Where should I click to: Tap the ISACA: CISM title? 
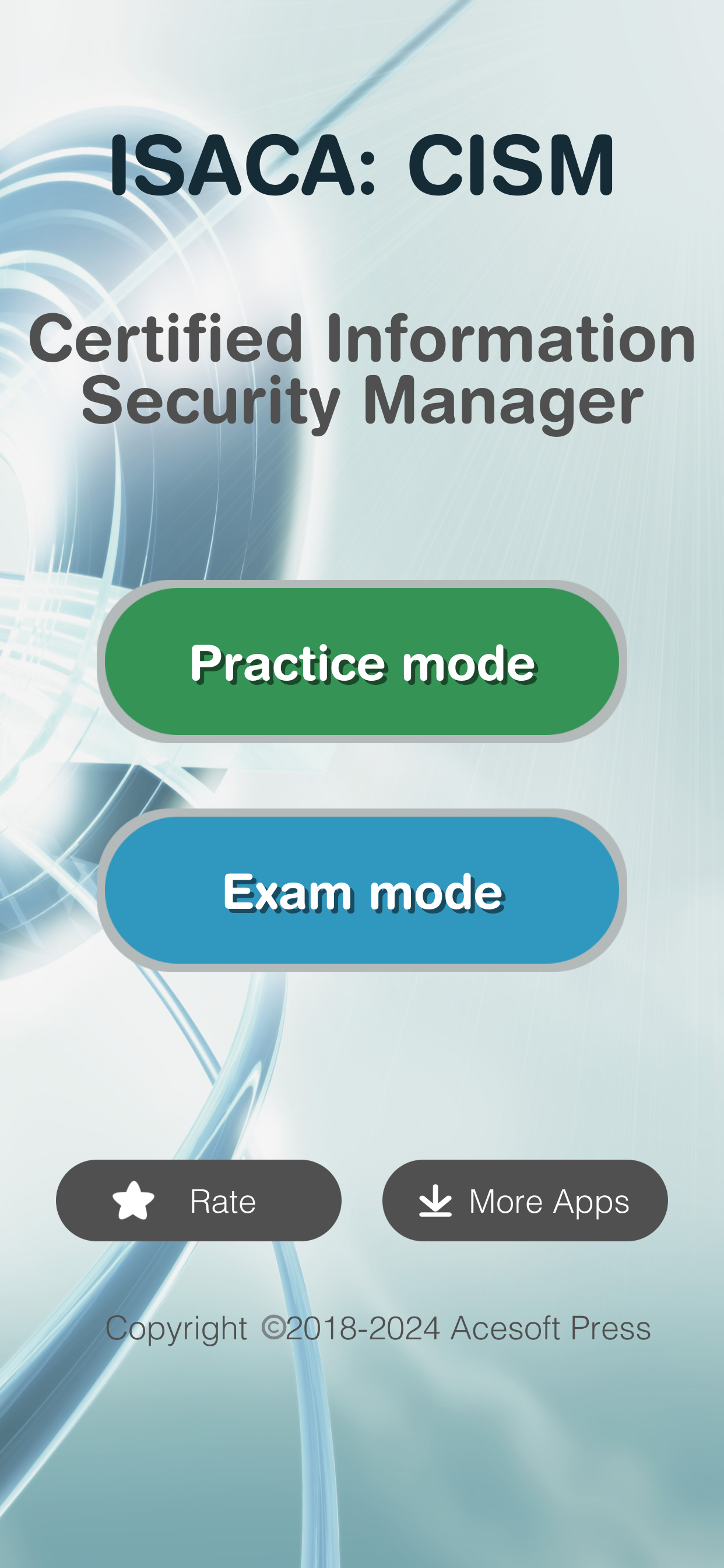[x=362, y=164]
